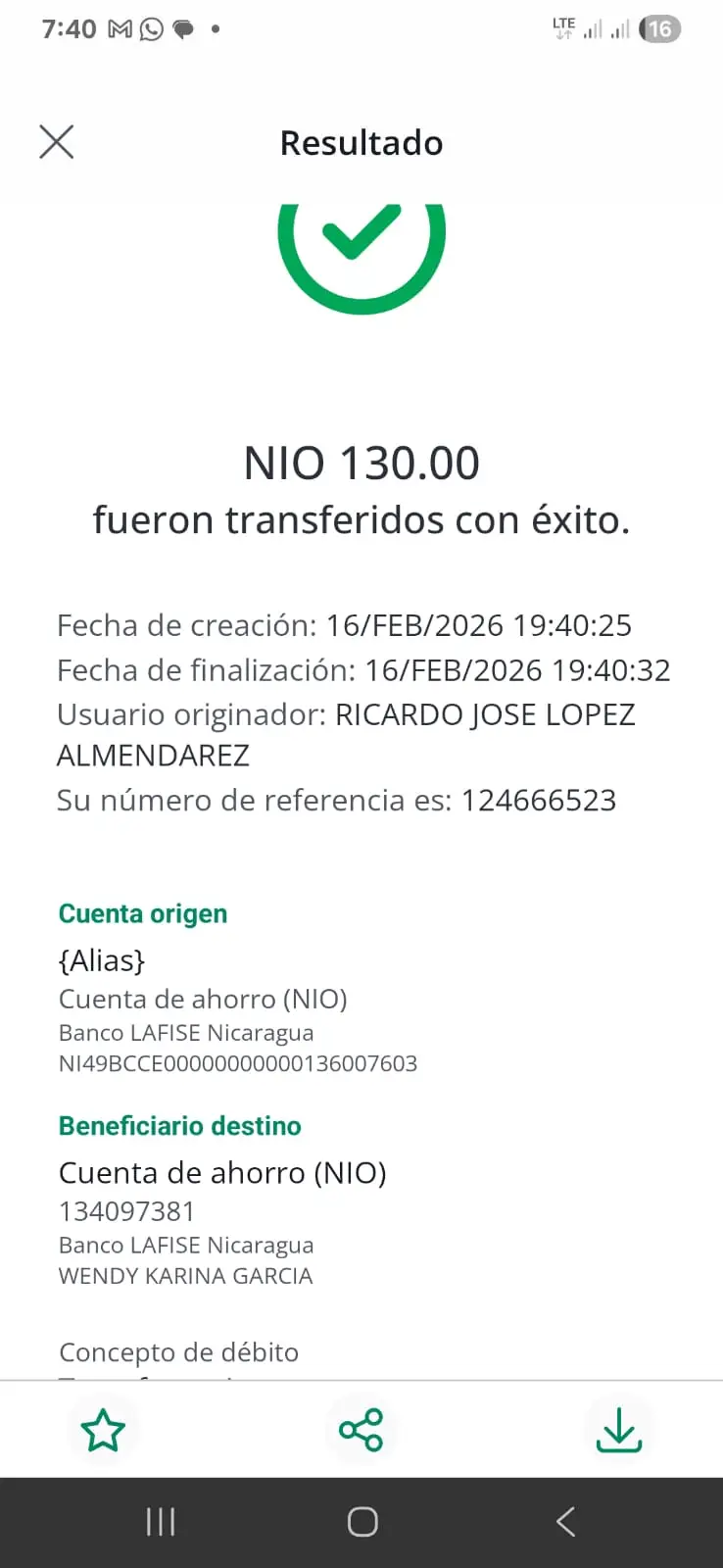Save this transfer as favorite with star
Image resolution: width=723 pixels, height=1568 pixels.
[x=103, y=1431]
